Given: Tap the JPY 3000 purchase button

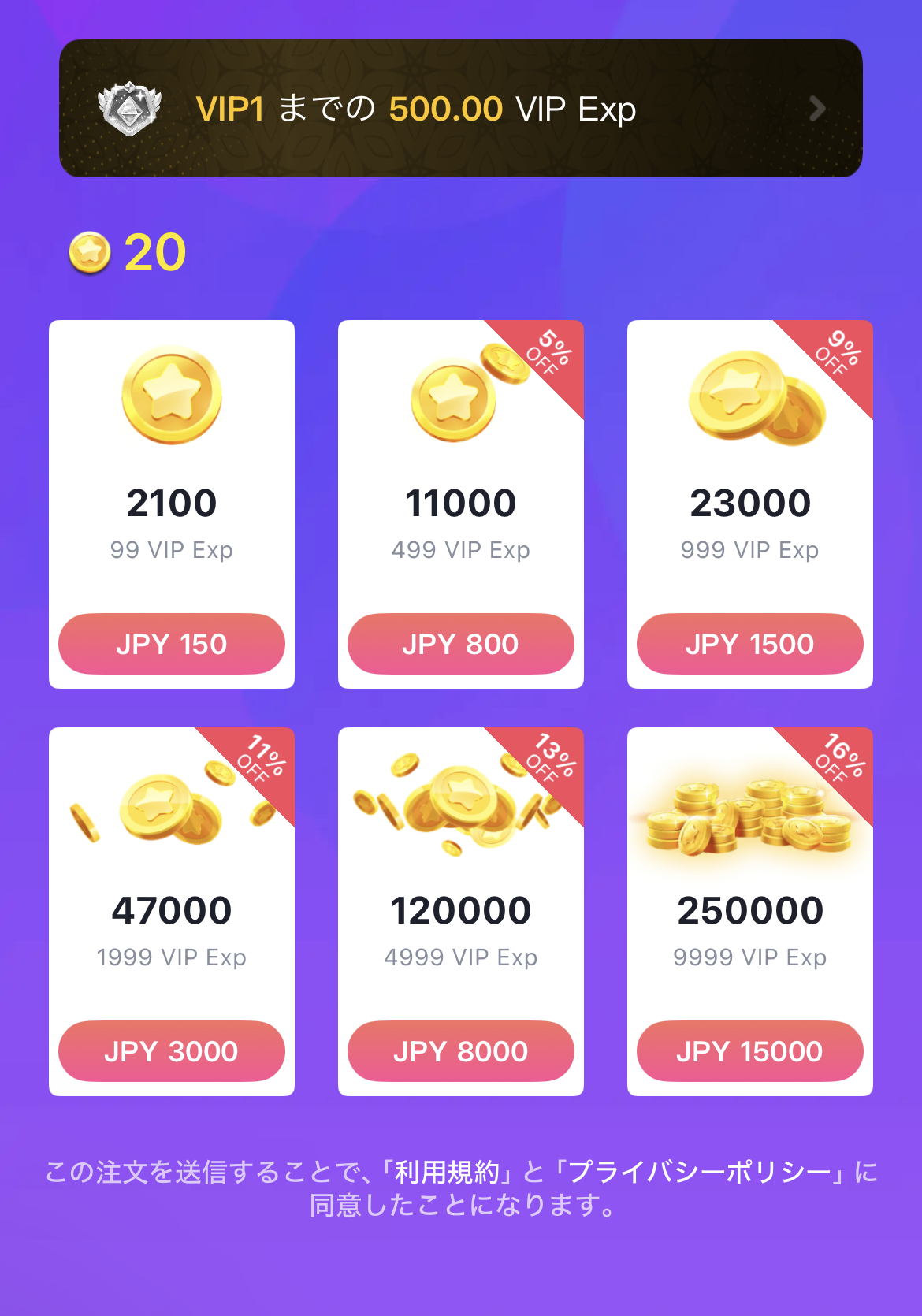Looking at the screenshot, I should pos(172,1051).
